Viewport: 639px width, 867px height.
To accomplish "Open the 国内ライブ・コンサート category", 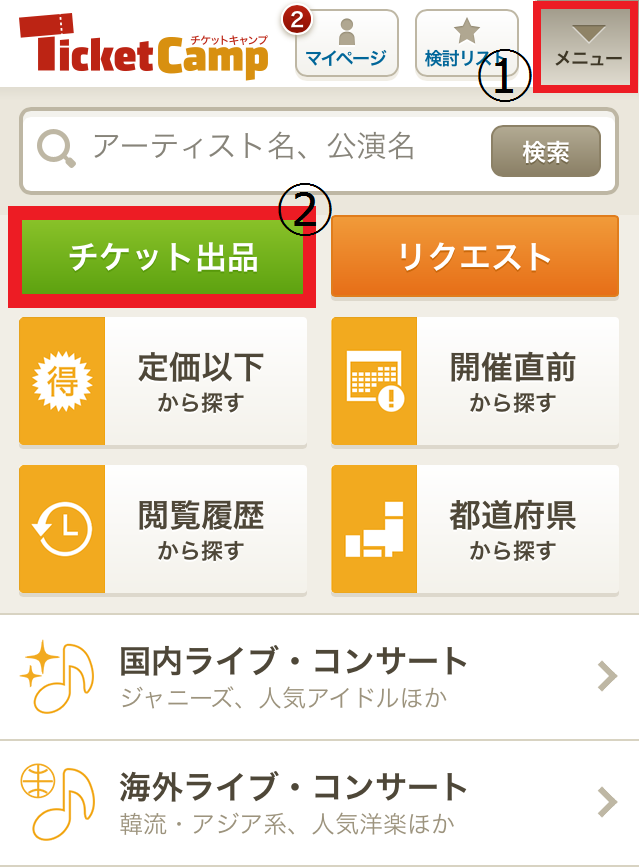I will (x=319, y=677).
